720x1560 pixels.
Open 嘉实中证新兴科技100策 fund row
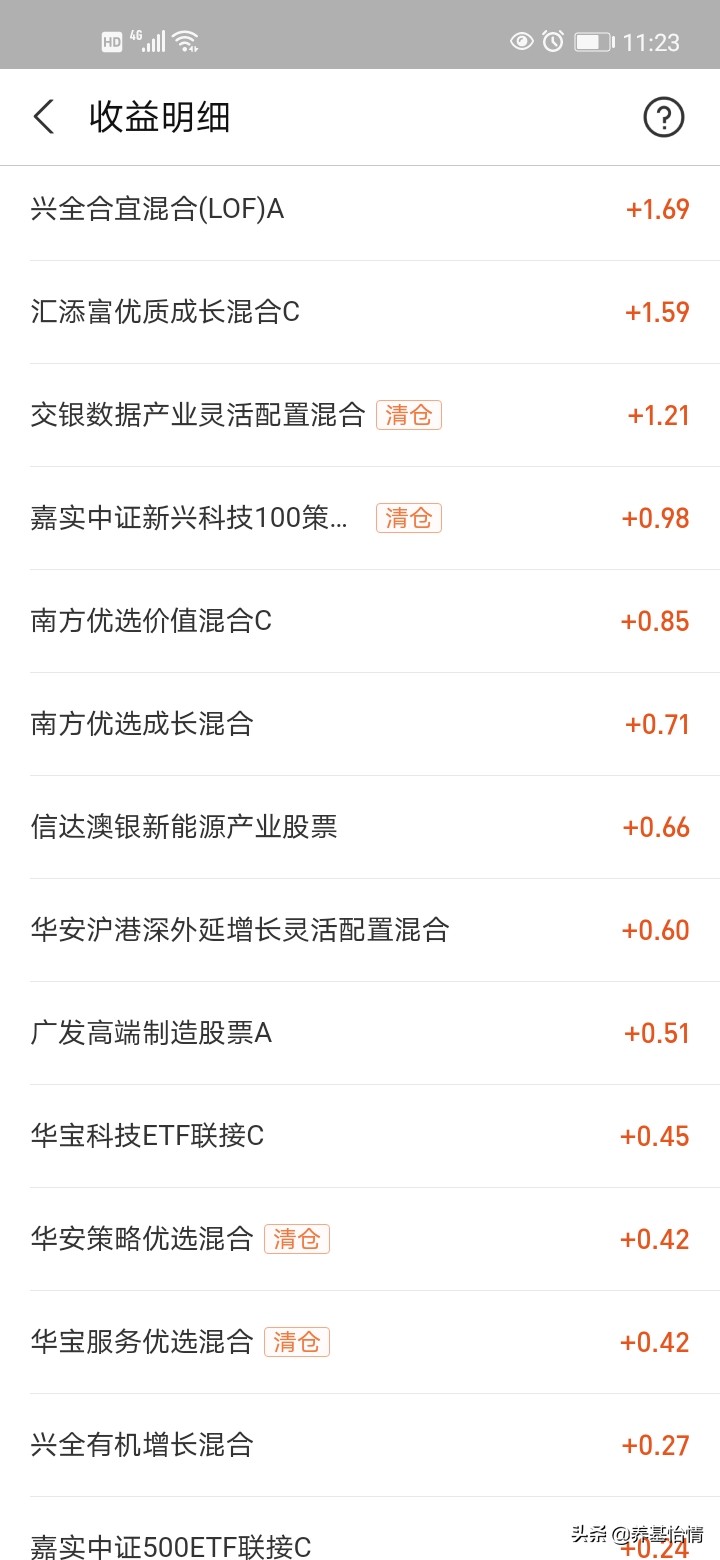click(360, 518)
